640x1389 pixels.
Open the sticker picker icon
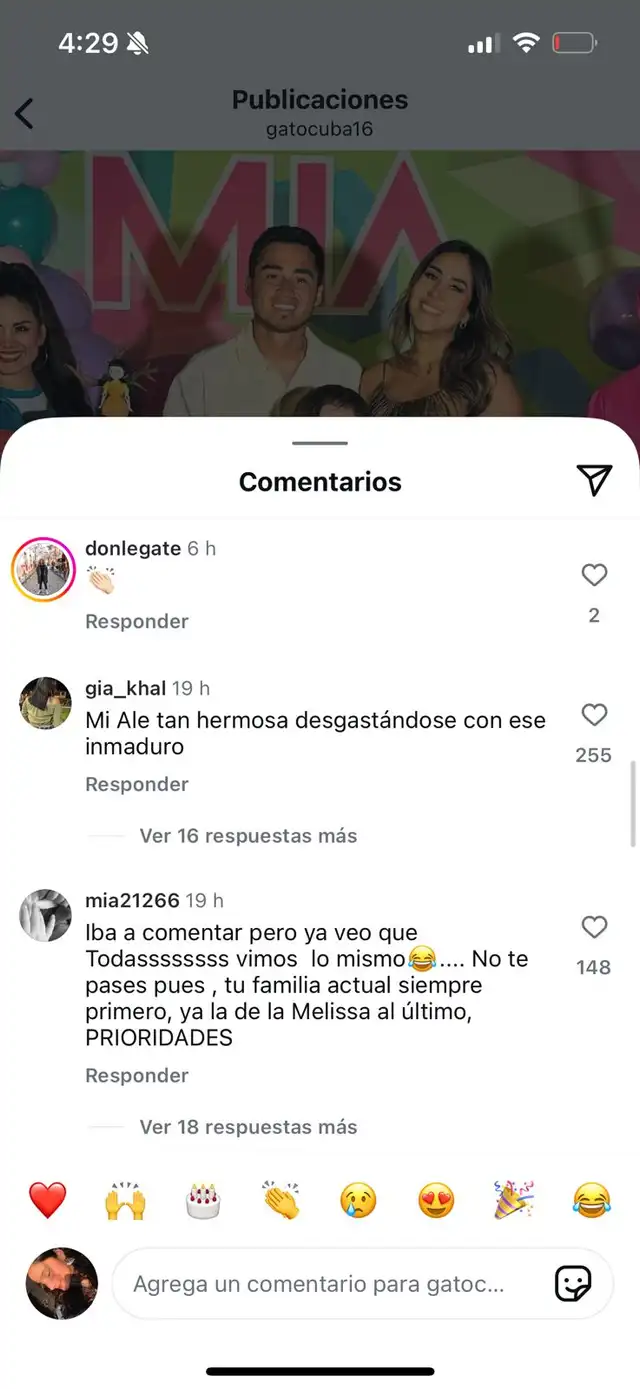click(573, 1283)
